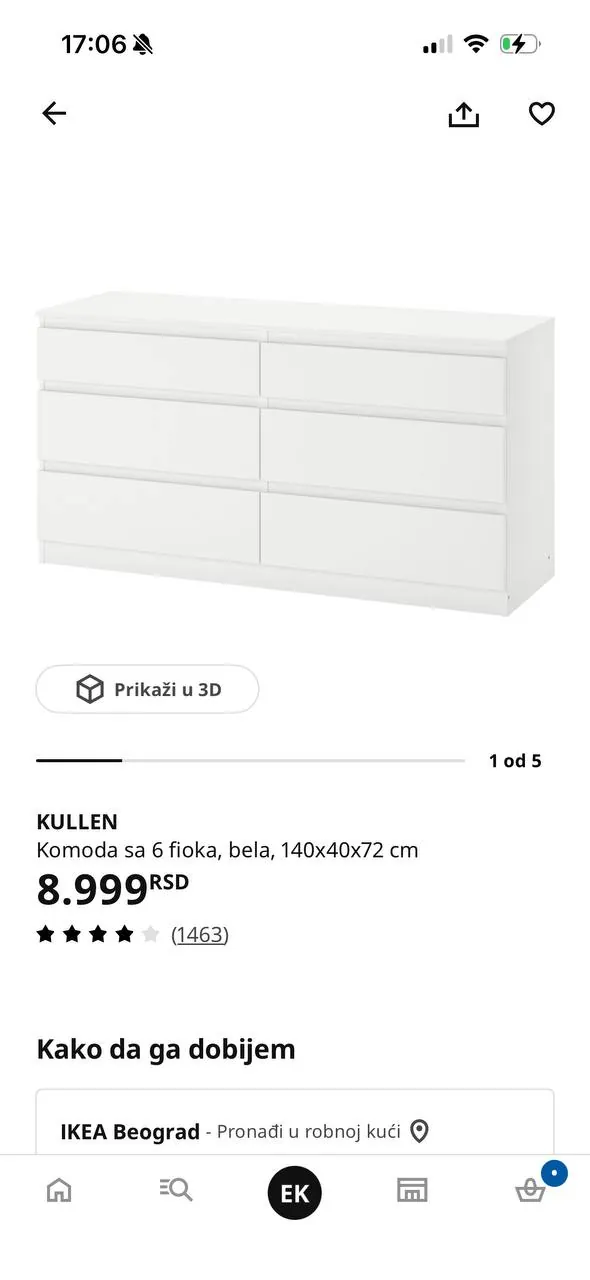Open the shopping basket tab
This screenshot has width=590, height=1280.
(530, 1188)
